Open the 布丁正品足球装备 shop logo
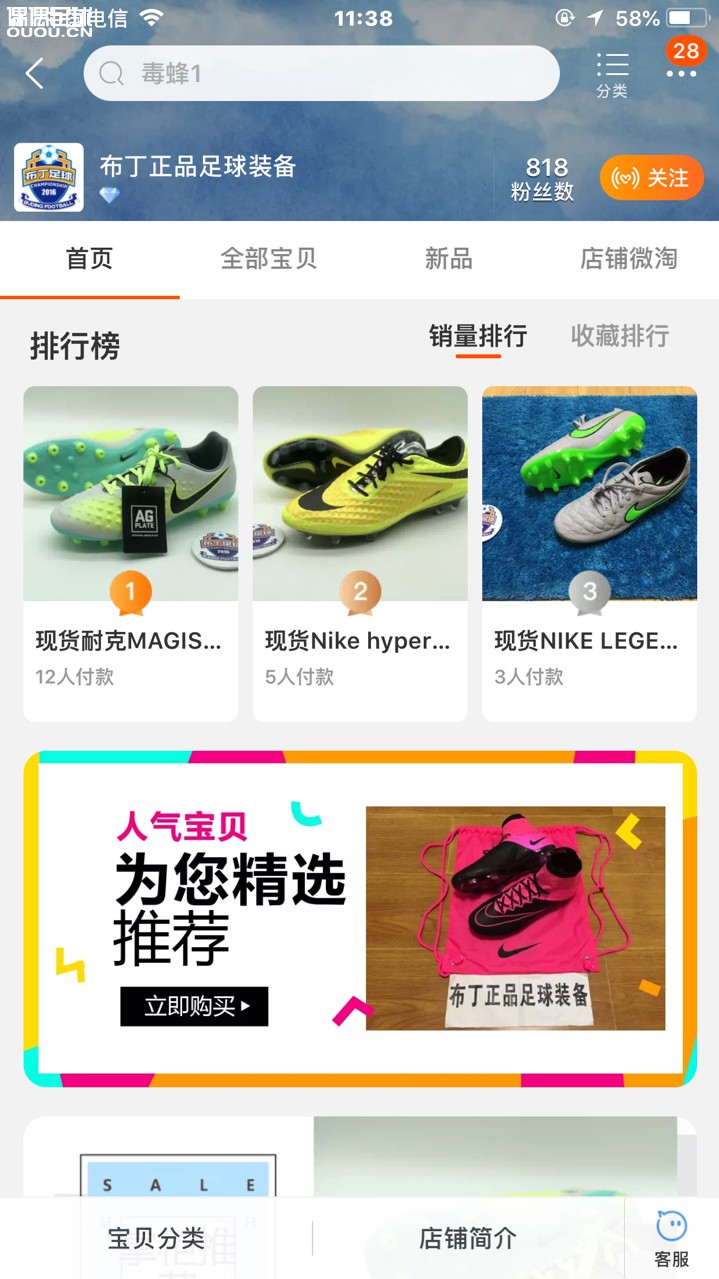The width and height of the screenshot is (719, 1279). (49, 178)
